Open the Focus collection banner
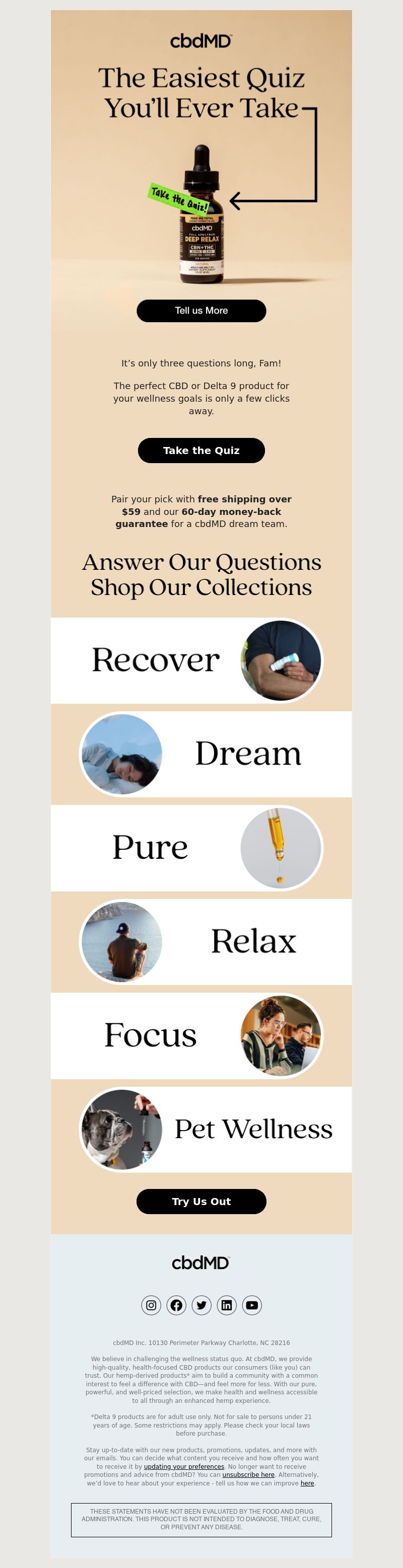 pos(201,1035)
